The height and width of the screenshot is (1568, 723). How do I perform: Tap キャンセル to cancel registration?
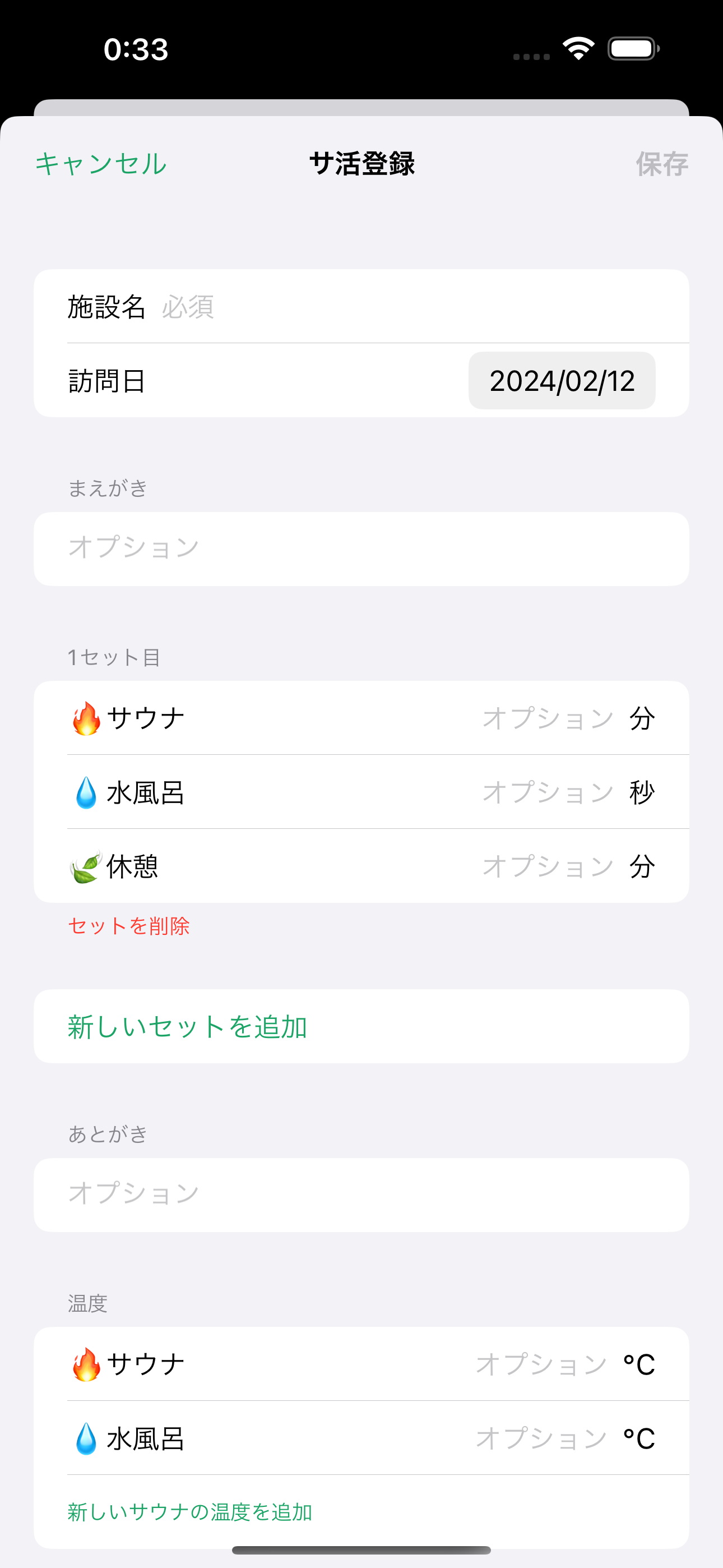(x=101, y=164)
